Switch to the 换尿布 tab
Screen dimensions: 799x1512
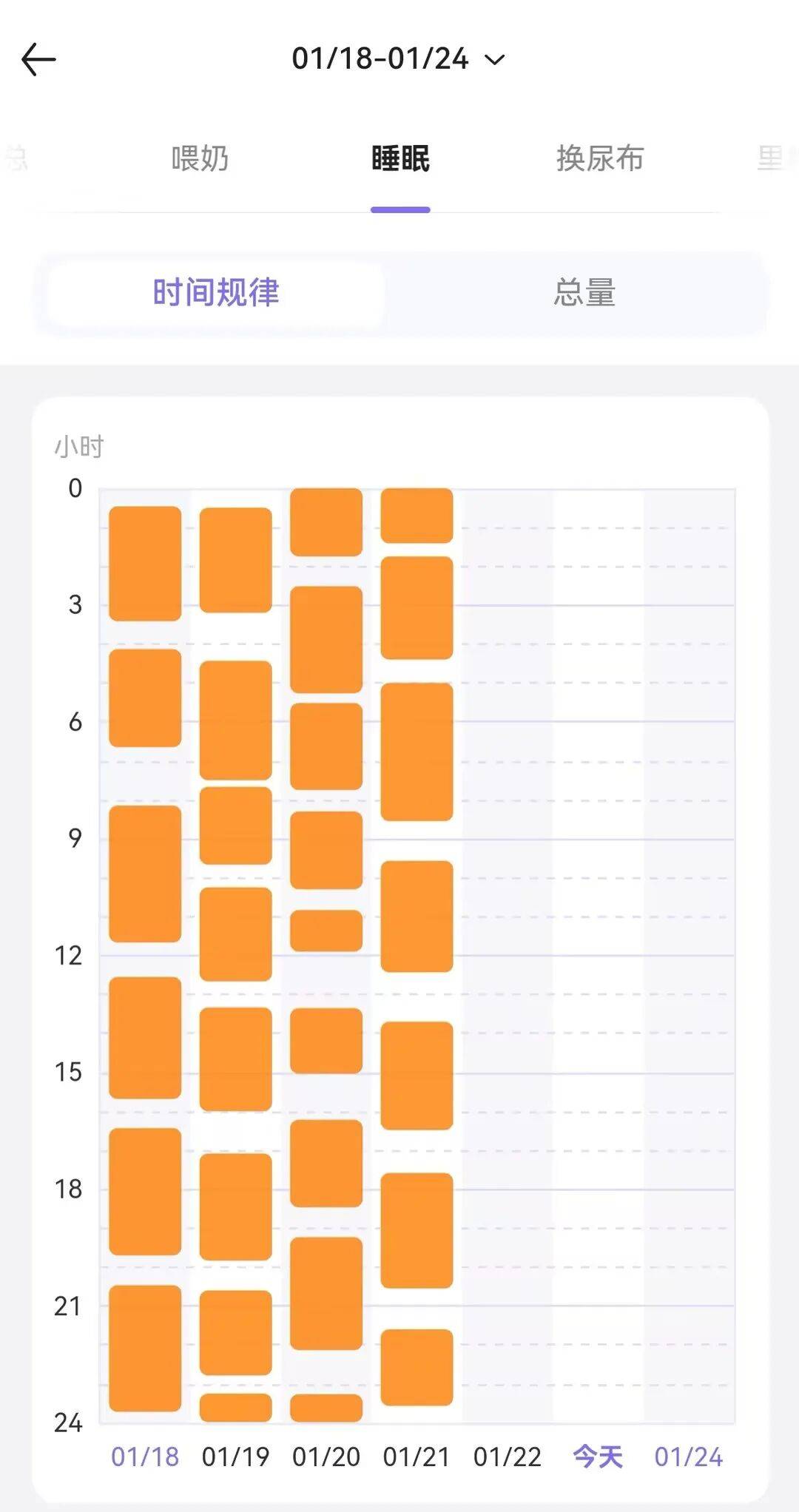(x=600, y=158)
